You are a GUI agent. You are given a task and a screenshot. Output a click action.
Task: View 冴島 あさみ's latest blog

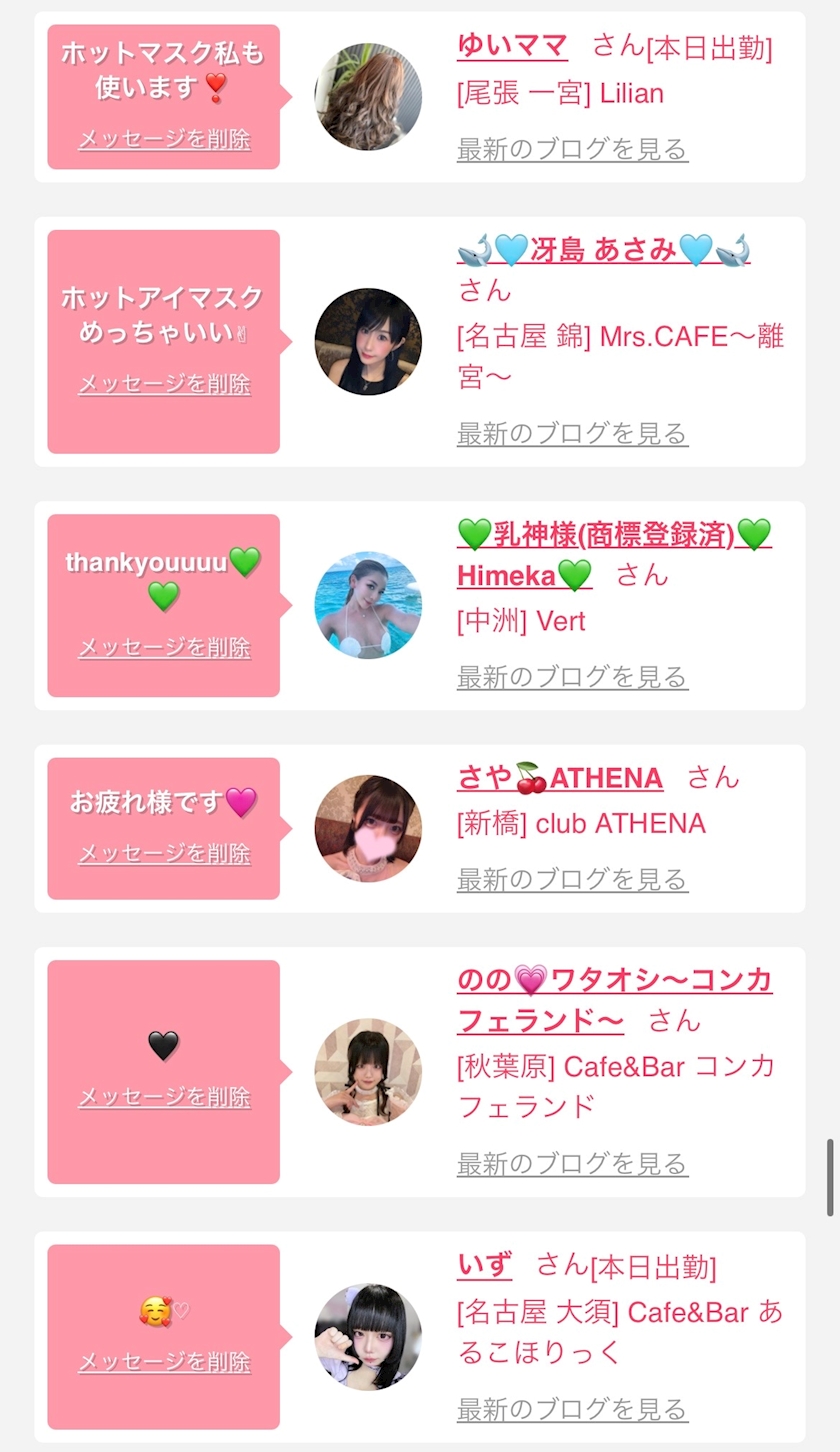coord(572,434)
